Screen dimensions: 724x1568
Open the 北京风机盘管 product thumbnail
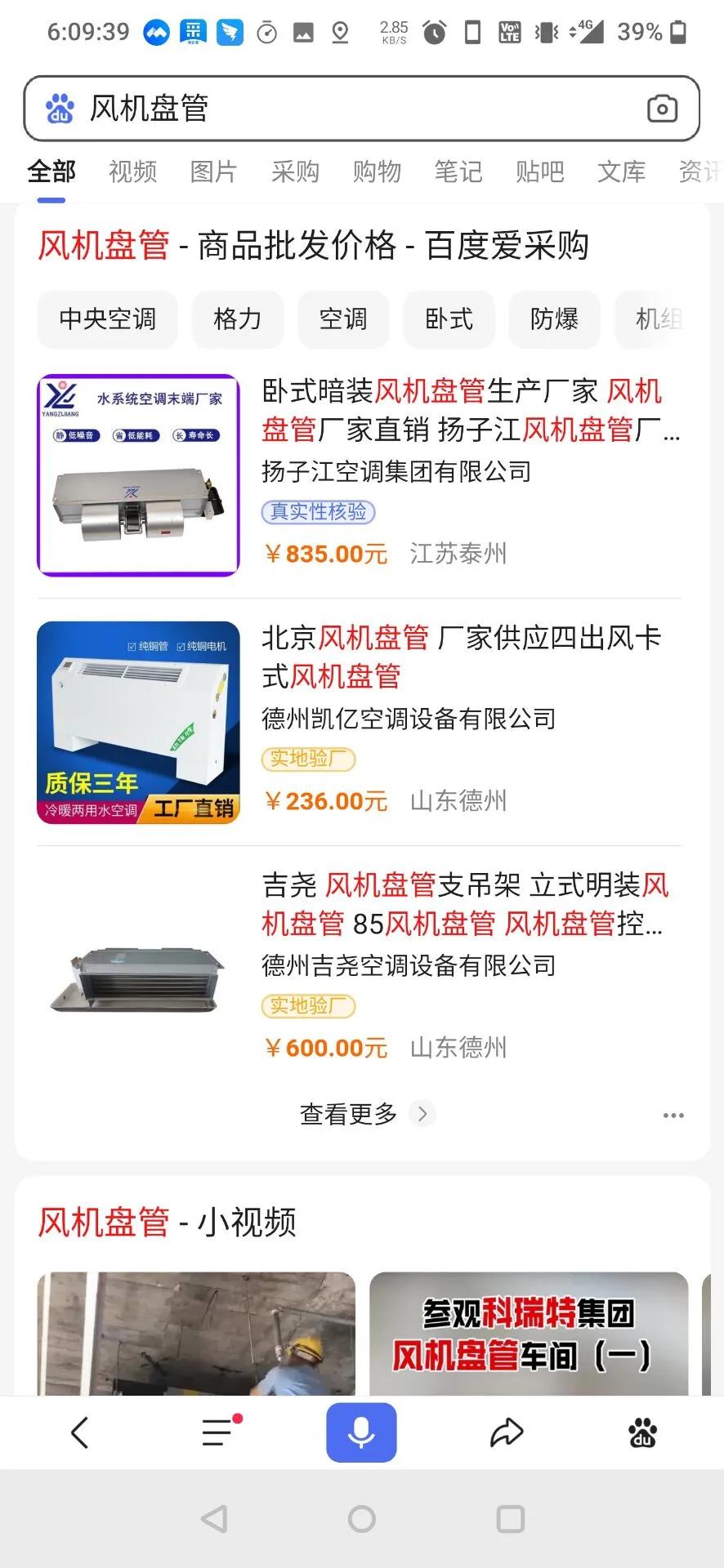point(137,722)
